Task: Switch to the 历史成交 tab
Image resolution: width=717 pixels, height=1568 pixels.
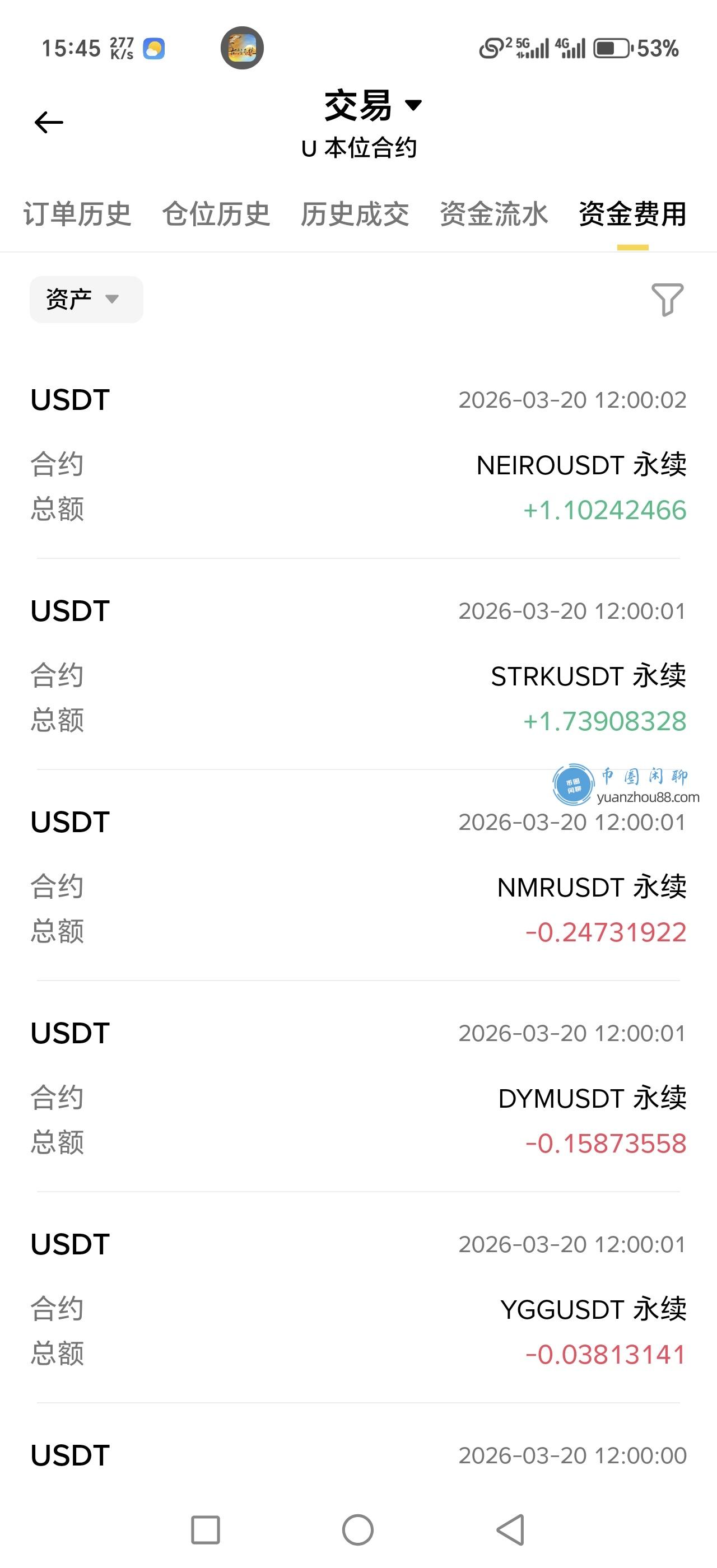Action: point(355,214)
